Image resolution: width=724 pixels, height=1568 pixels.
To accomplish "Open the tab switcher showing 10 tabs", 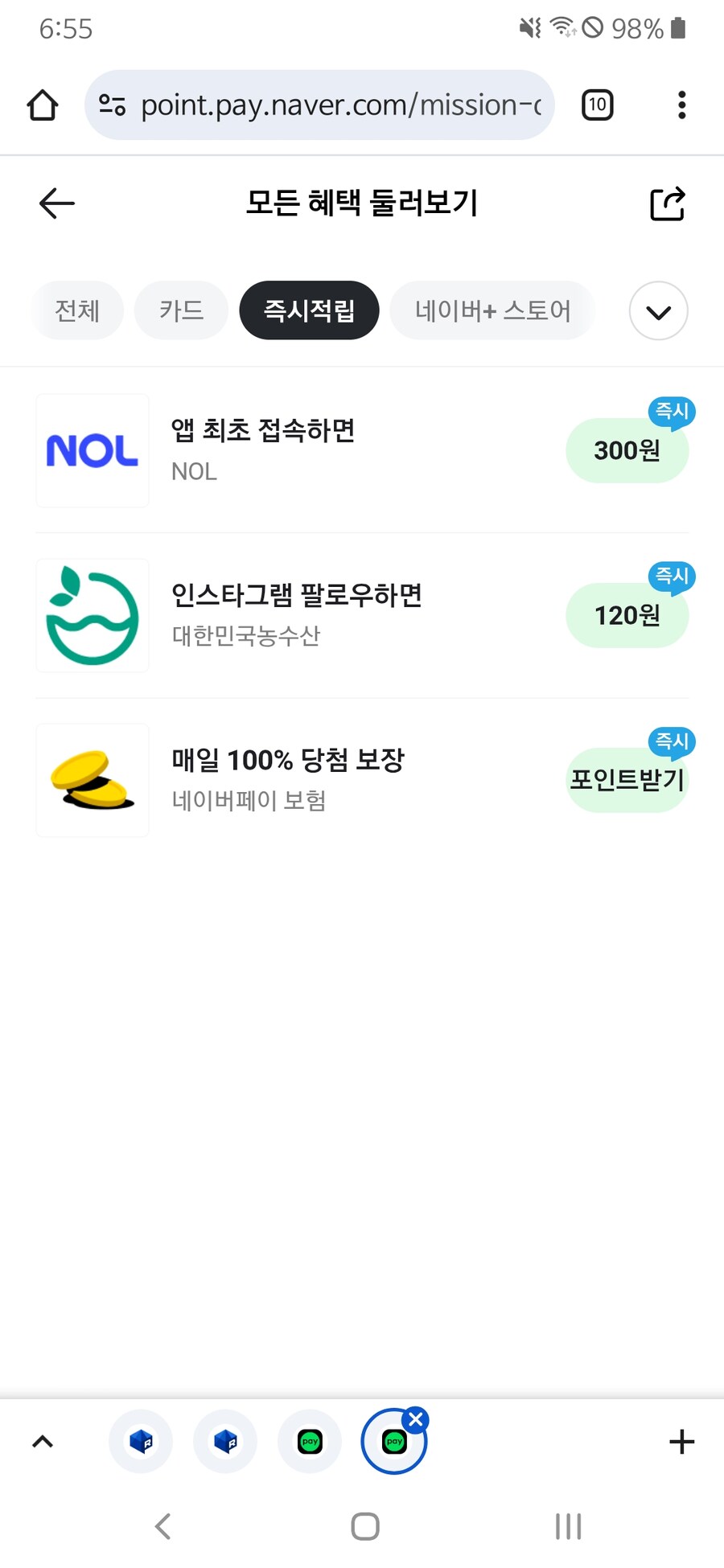I will (597, 105).
